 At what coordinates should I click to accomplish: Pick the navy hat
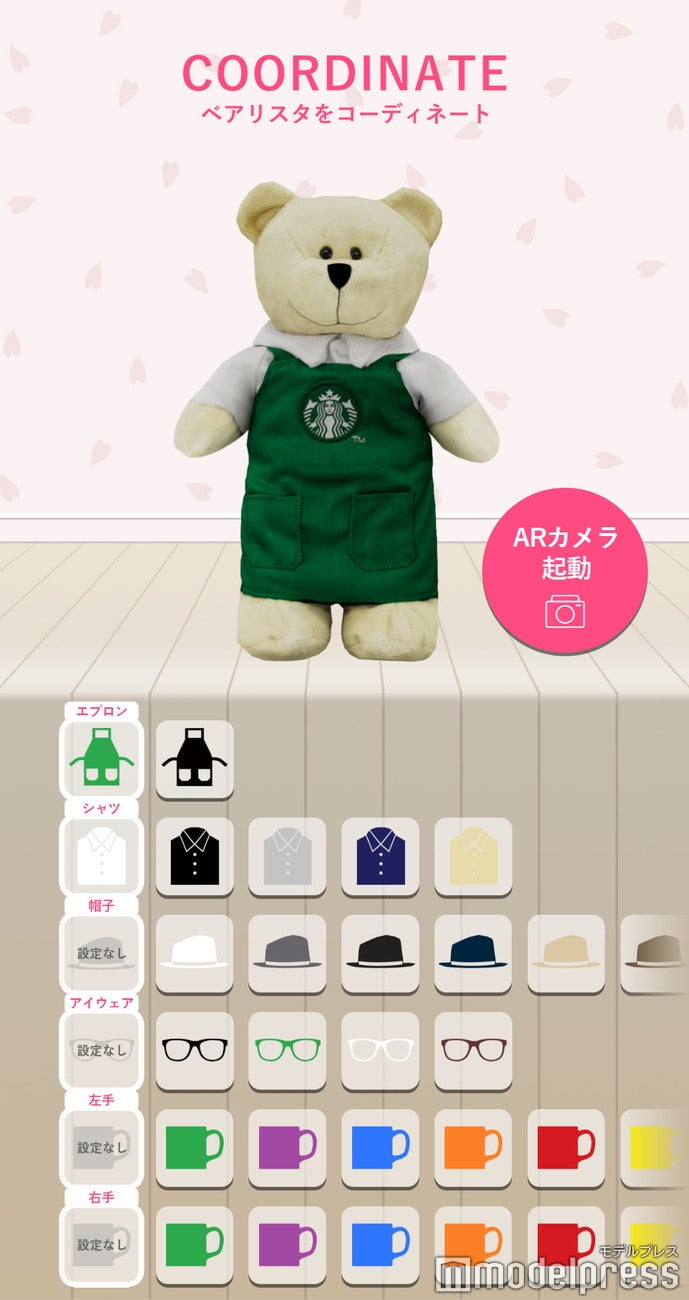(x=473, y=953)
